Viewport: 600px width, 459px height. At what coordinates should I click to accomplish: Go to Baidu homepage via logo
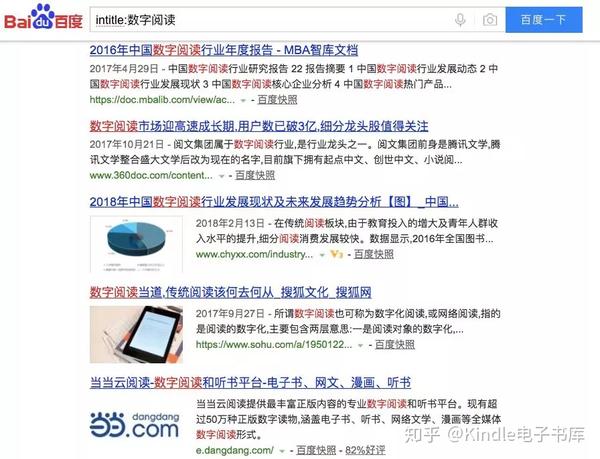click(x=42, y=18)
